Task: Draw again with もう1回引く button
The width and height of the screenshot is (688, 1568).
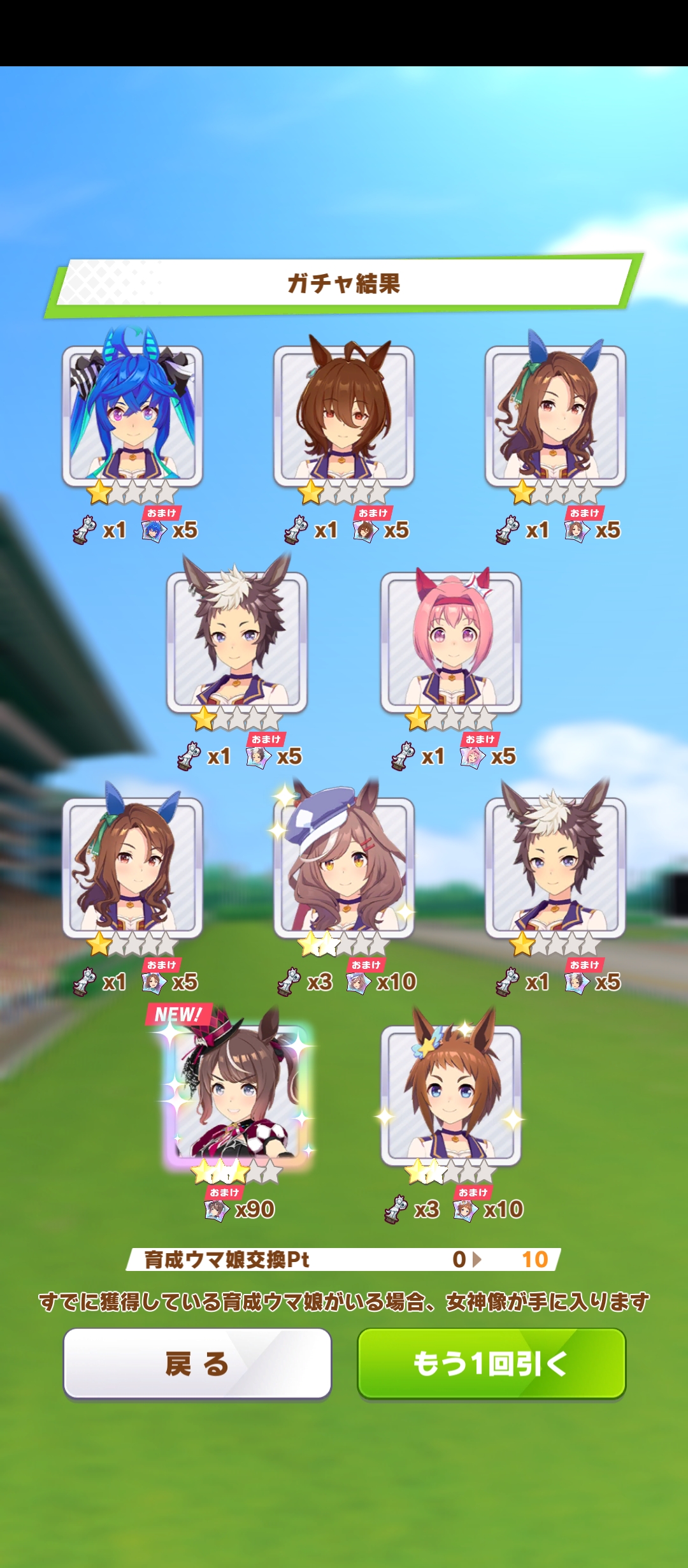Action: [491, 1363]
